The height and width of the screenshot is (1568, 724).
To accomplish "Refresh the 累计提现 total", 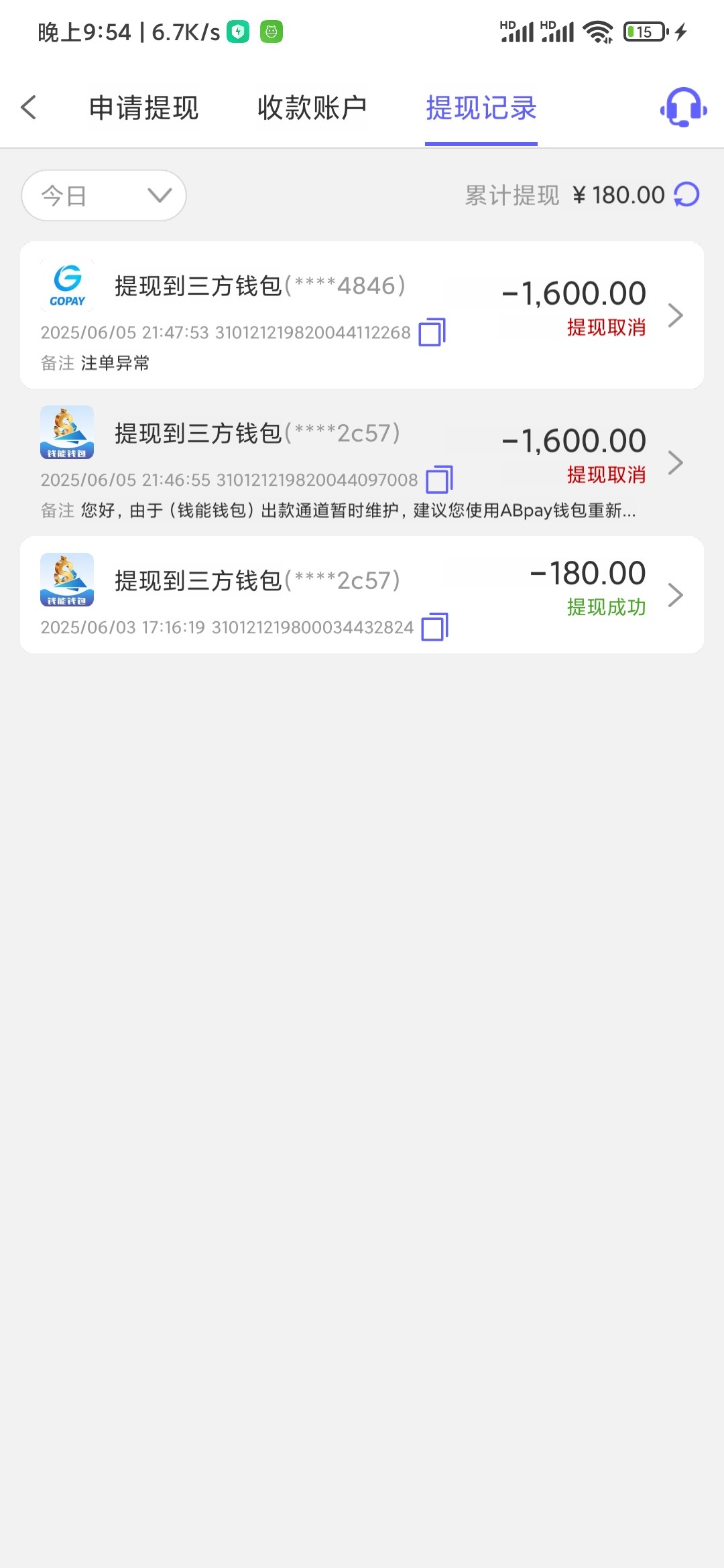I will coord(686,195).
